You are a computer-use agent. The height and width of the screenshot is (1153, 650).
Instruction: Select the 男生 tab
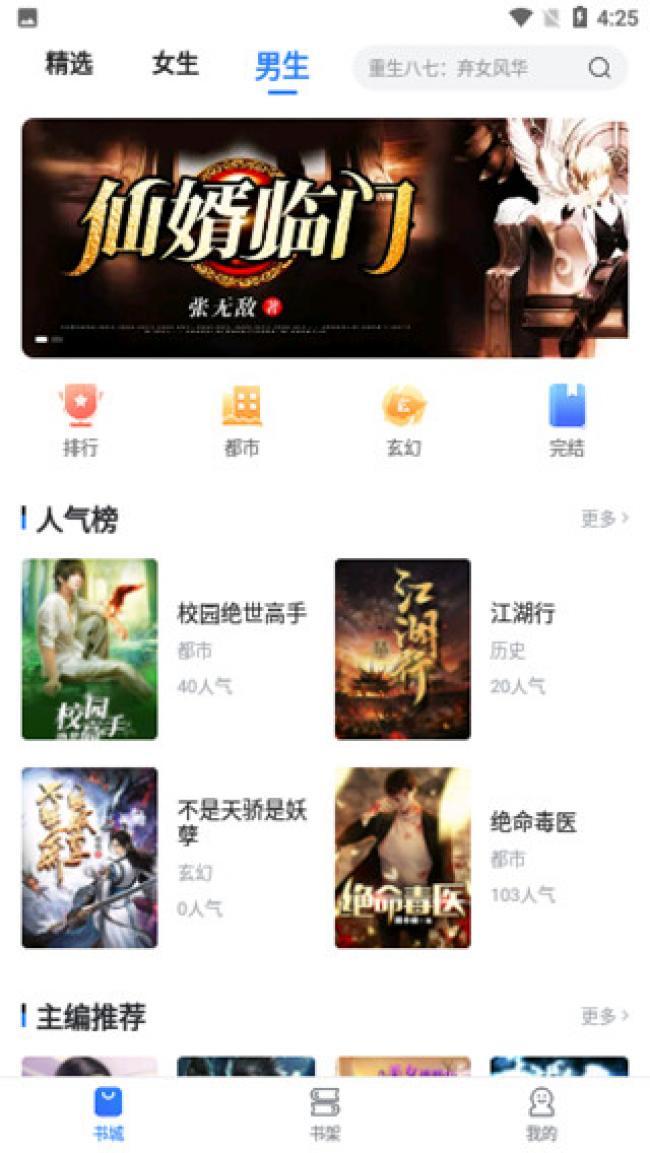(x=282, y=67)
